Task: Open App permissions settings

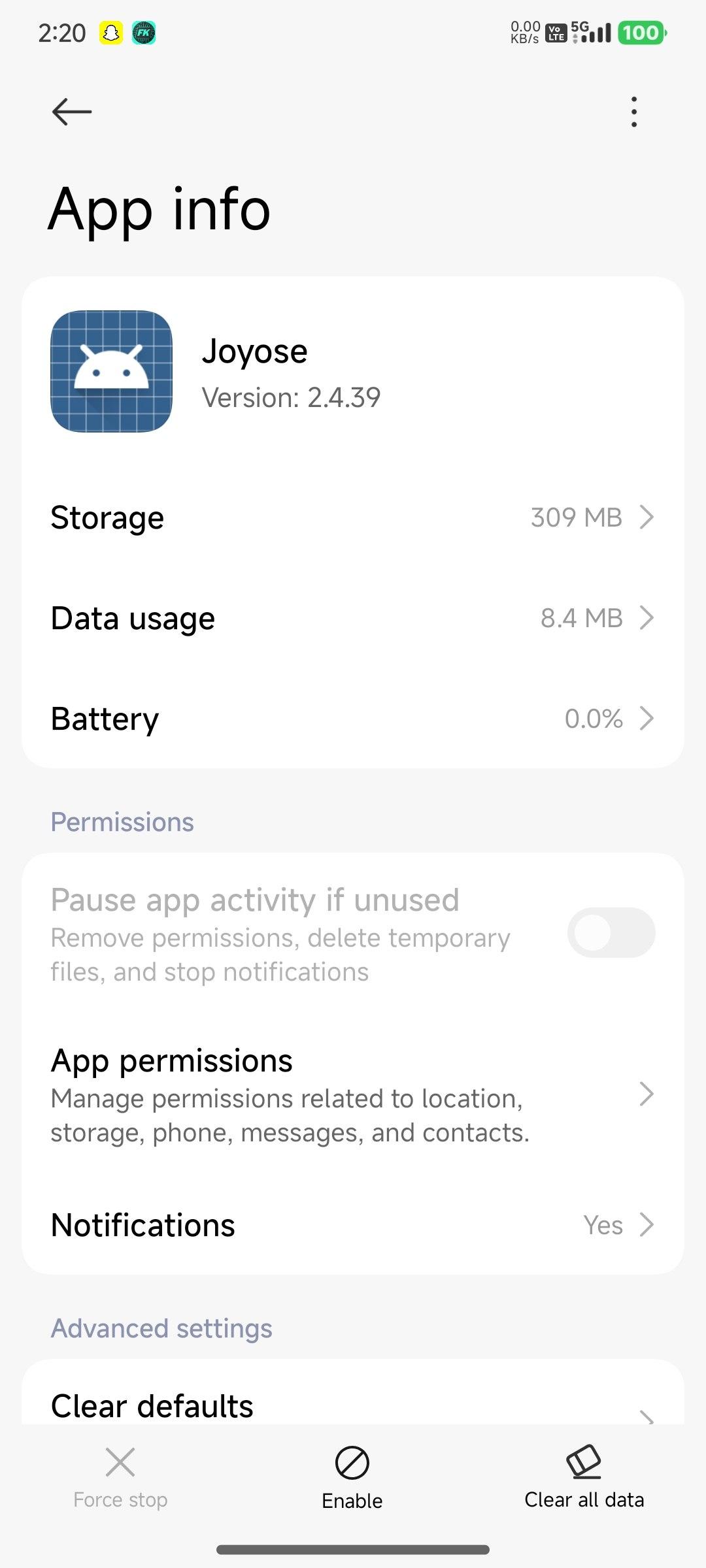Action: (353, 1095)
